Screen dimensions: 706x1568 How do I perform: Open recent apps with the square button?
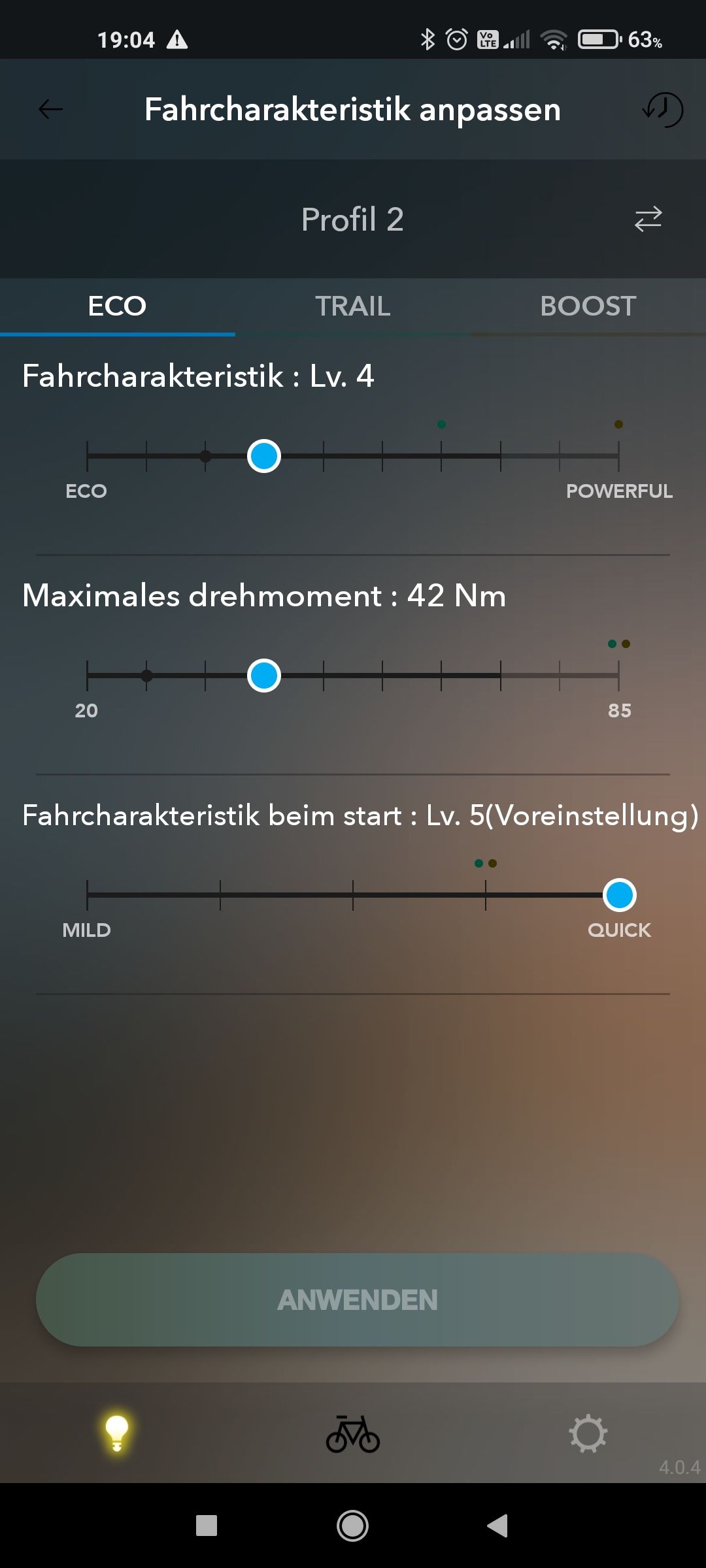coord(207,1526)
